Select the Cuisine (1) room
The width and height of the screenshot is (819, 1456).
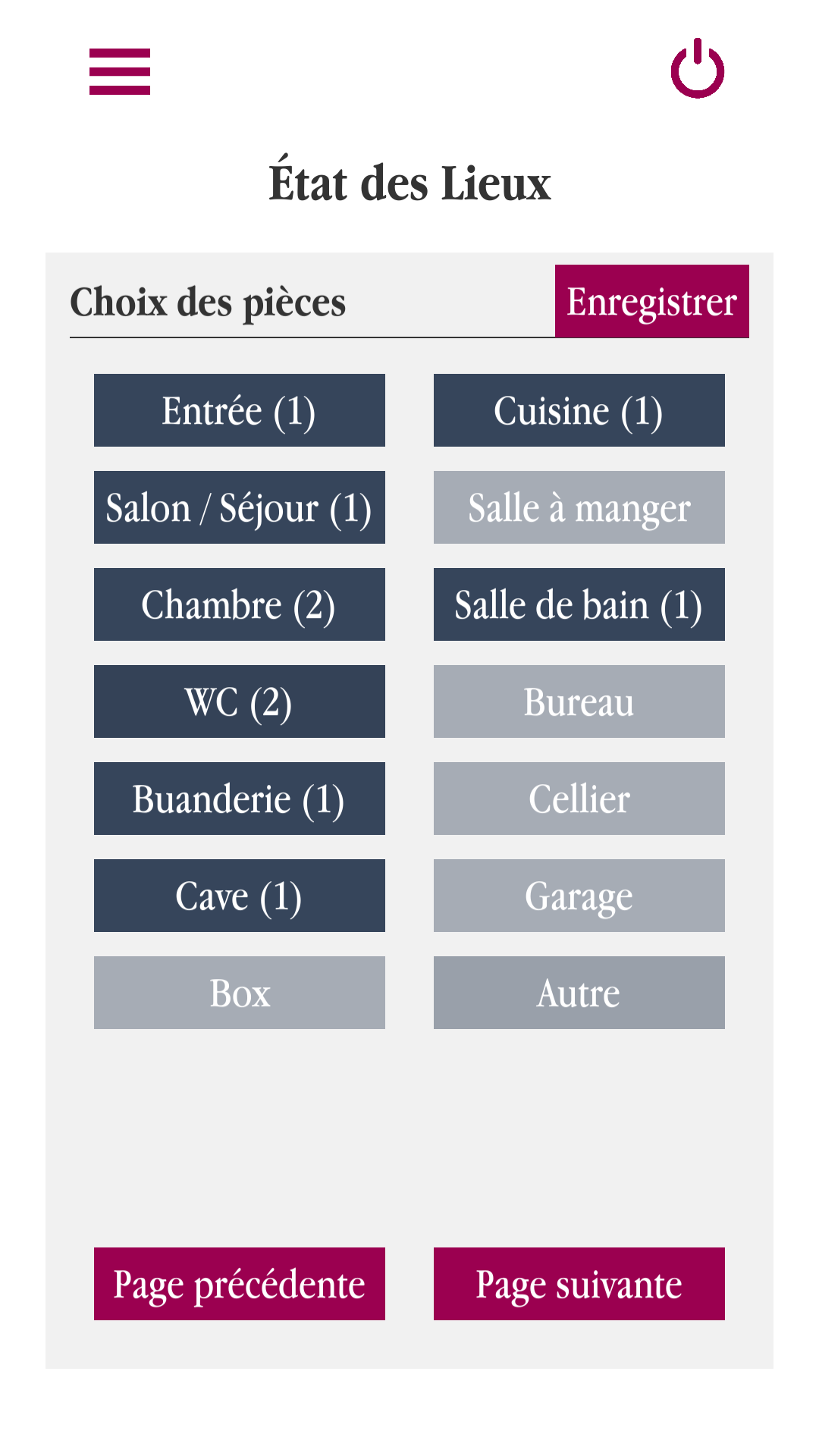click(x=579, y=410)
